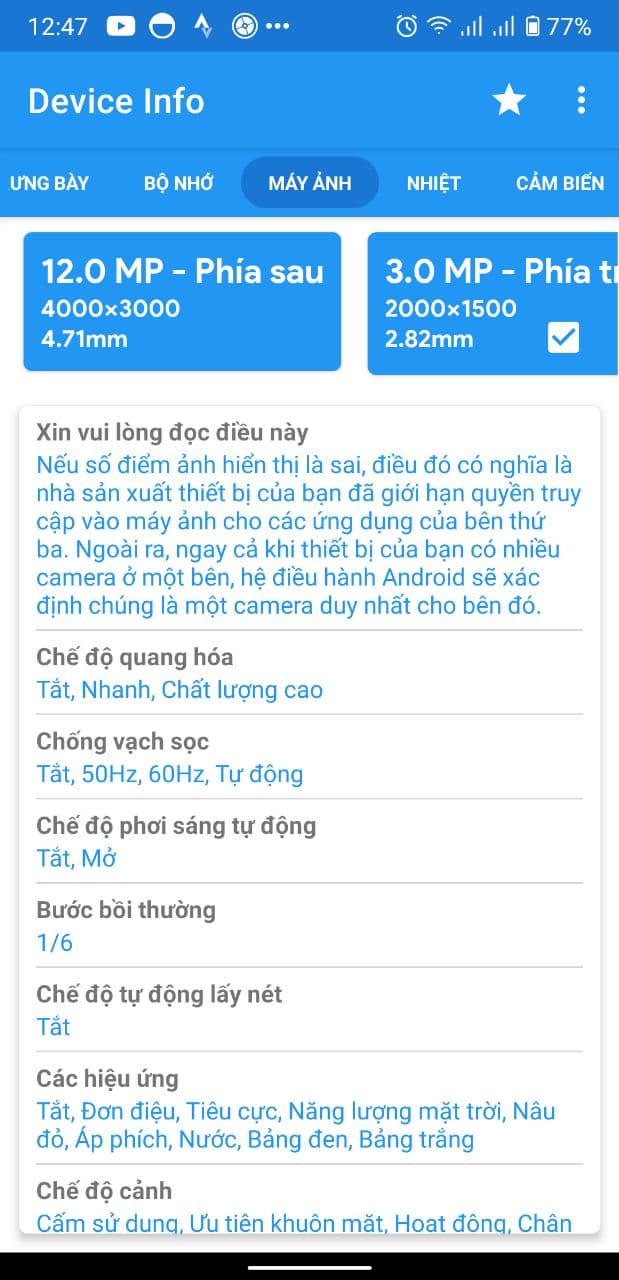Screen dimensions: 619x1280
Task: Go to the CẢM BIẾN tab
Action: [x=560, y=183]
